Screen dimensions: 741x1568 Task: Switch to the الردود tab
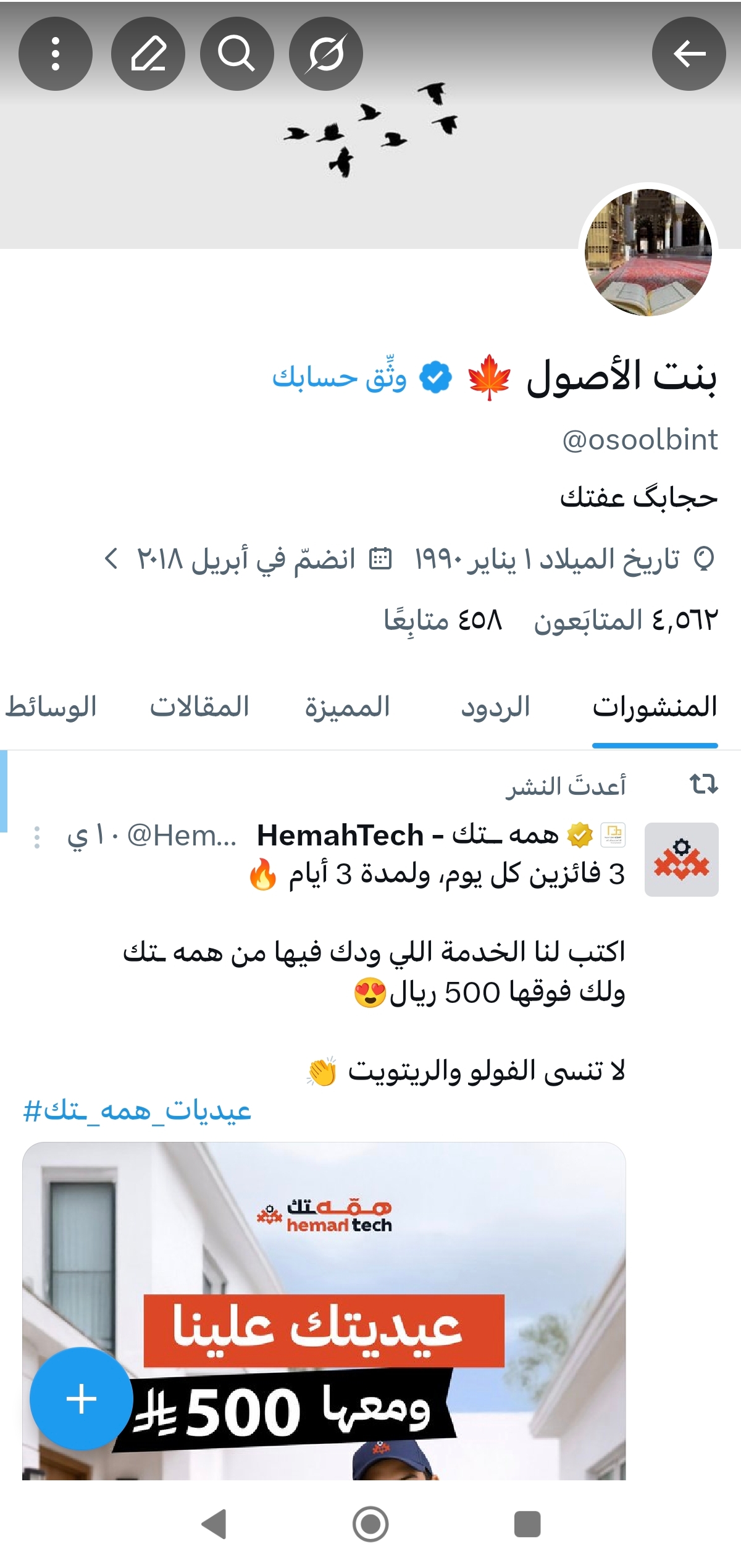495,707
